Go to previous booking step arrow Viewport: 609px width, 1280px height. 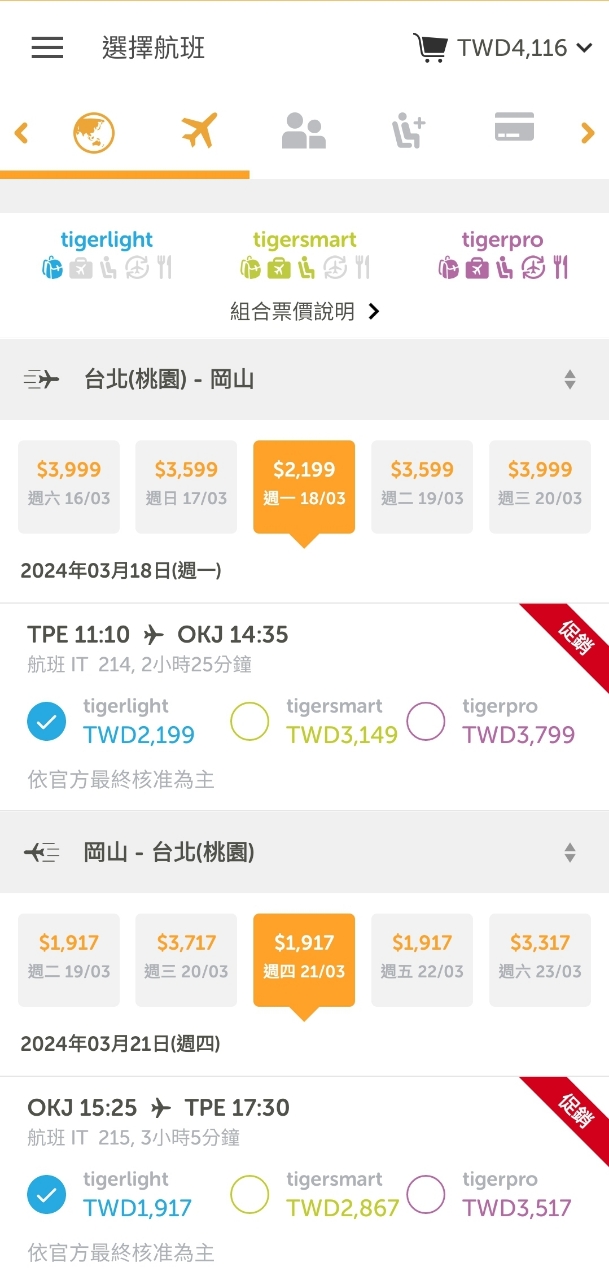(21, 132)
